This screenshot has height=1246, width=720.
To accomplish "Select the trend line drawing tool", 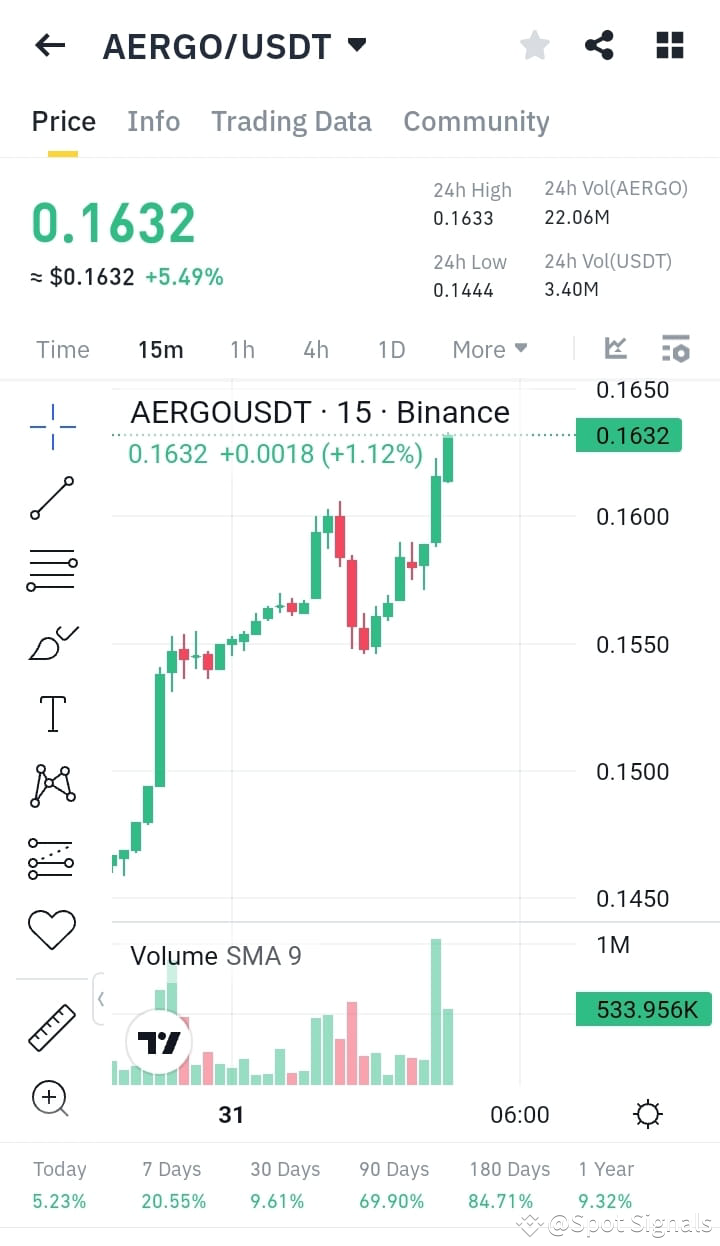I will click(51, 497).
